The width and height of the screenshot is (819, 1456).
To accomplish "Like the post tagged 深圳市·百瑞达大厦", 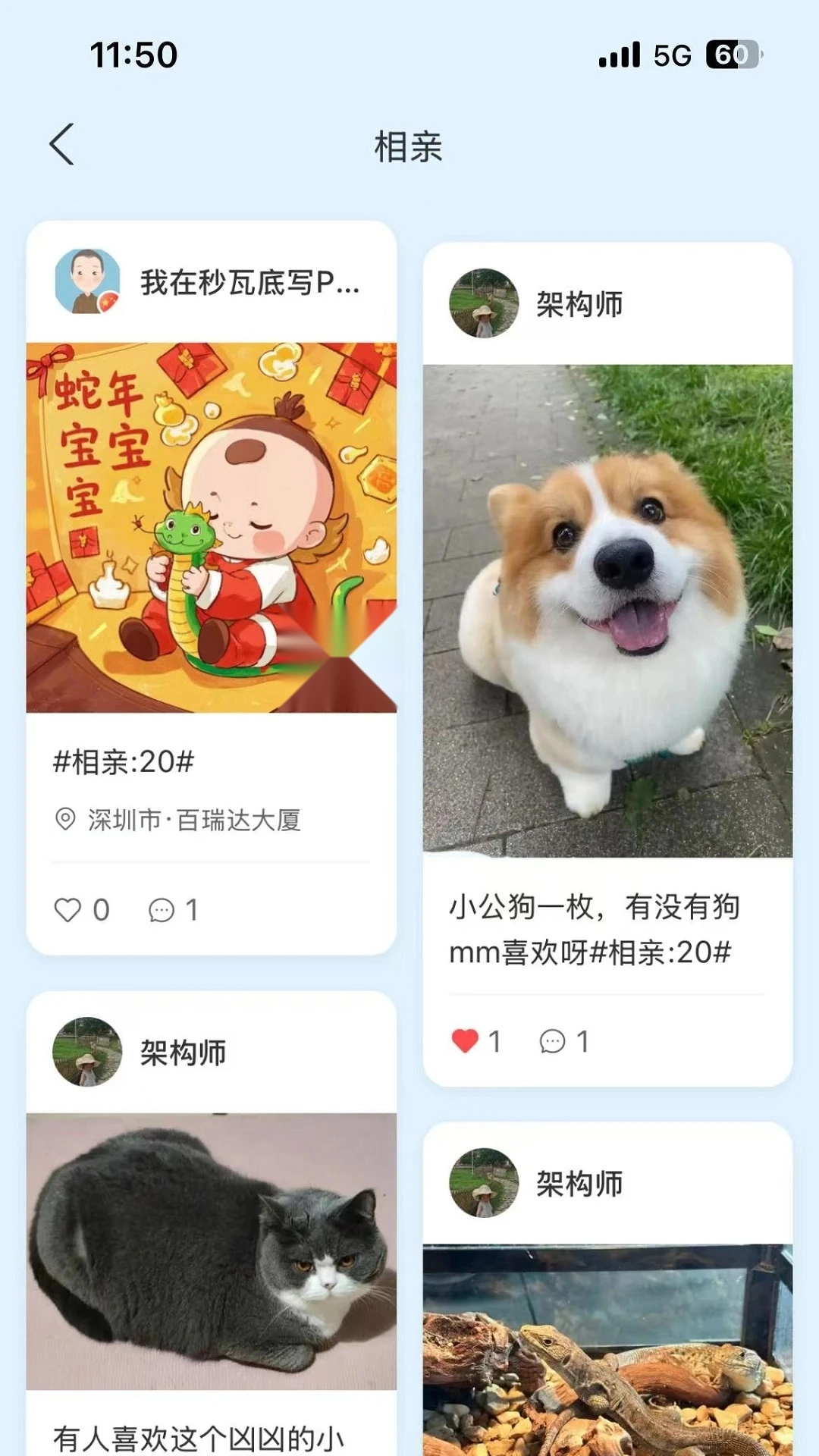I will [x=67, y=909].
